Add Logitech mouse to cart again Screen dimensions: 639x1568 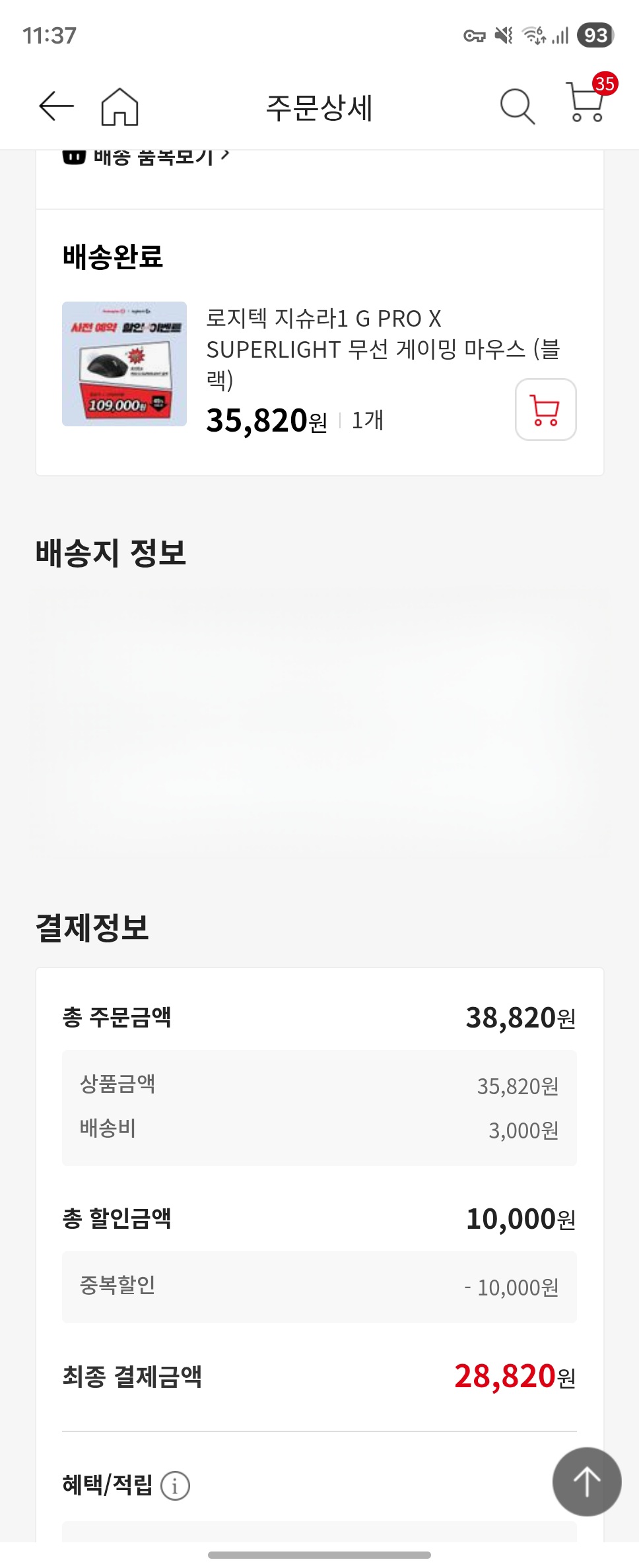(x=545, y=409)
